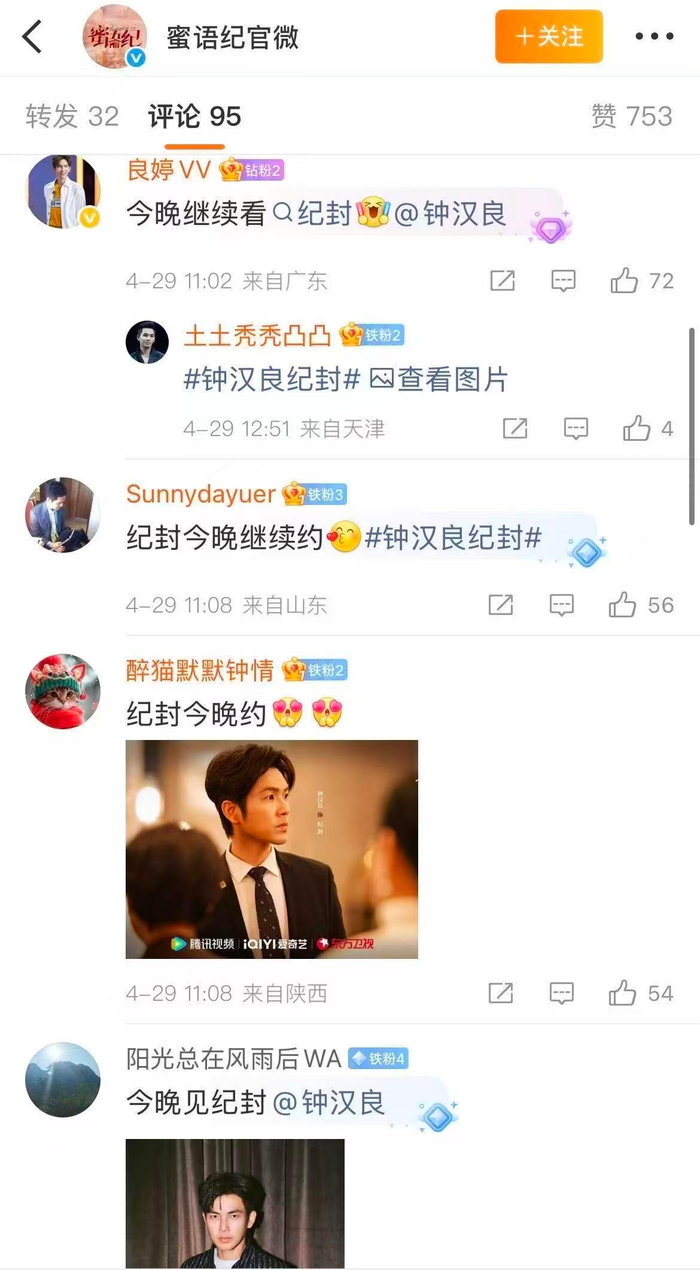Go back using the top arrow
700x1270 pixels.
click(33, 37)
